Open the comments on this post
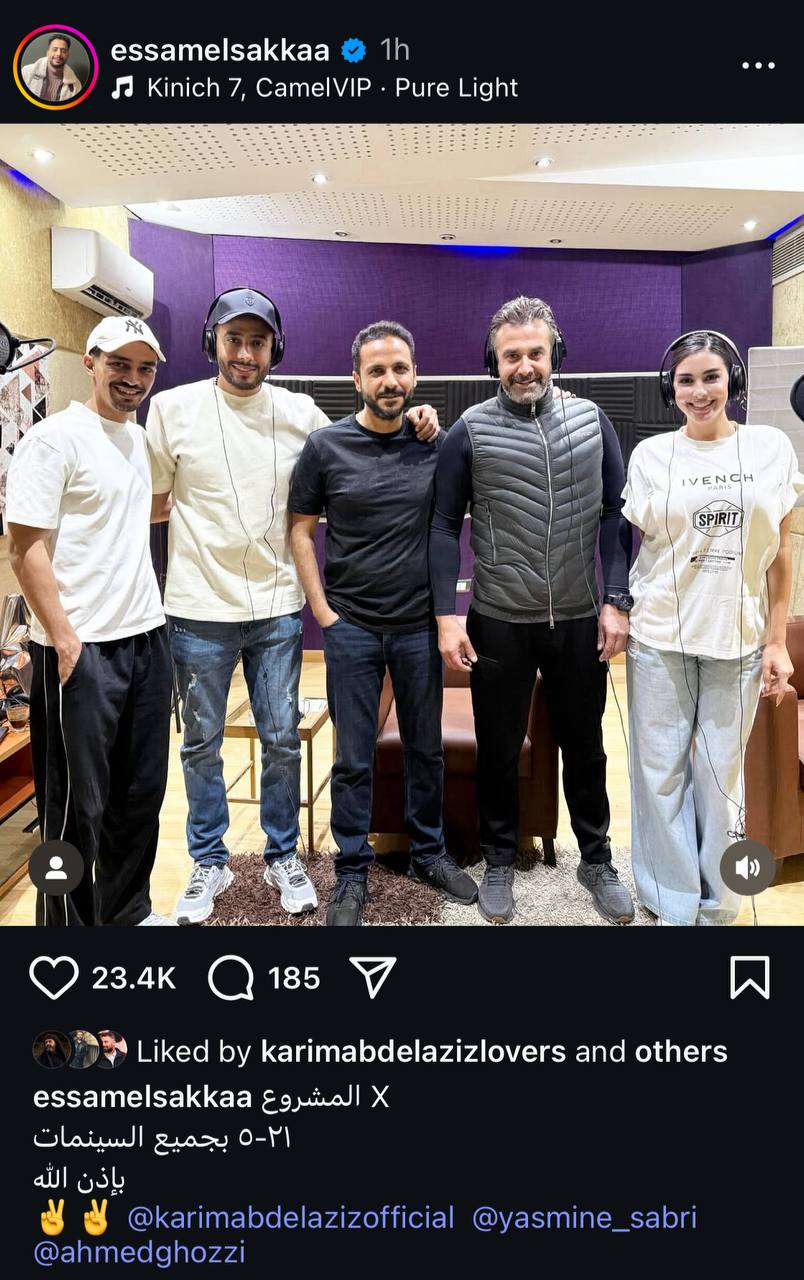804x1280 pixels. coord(231,977)
